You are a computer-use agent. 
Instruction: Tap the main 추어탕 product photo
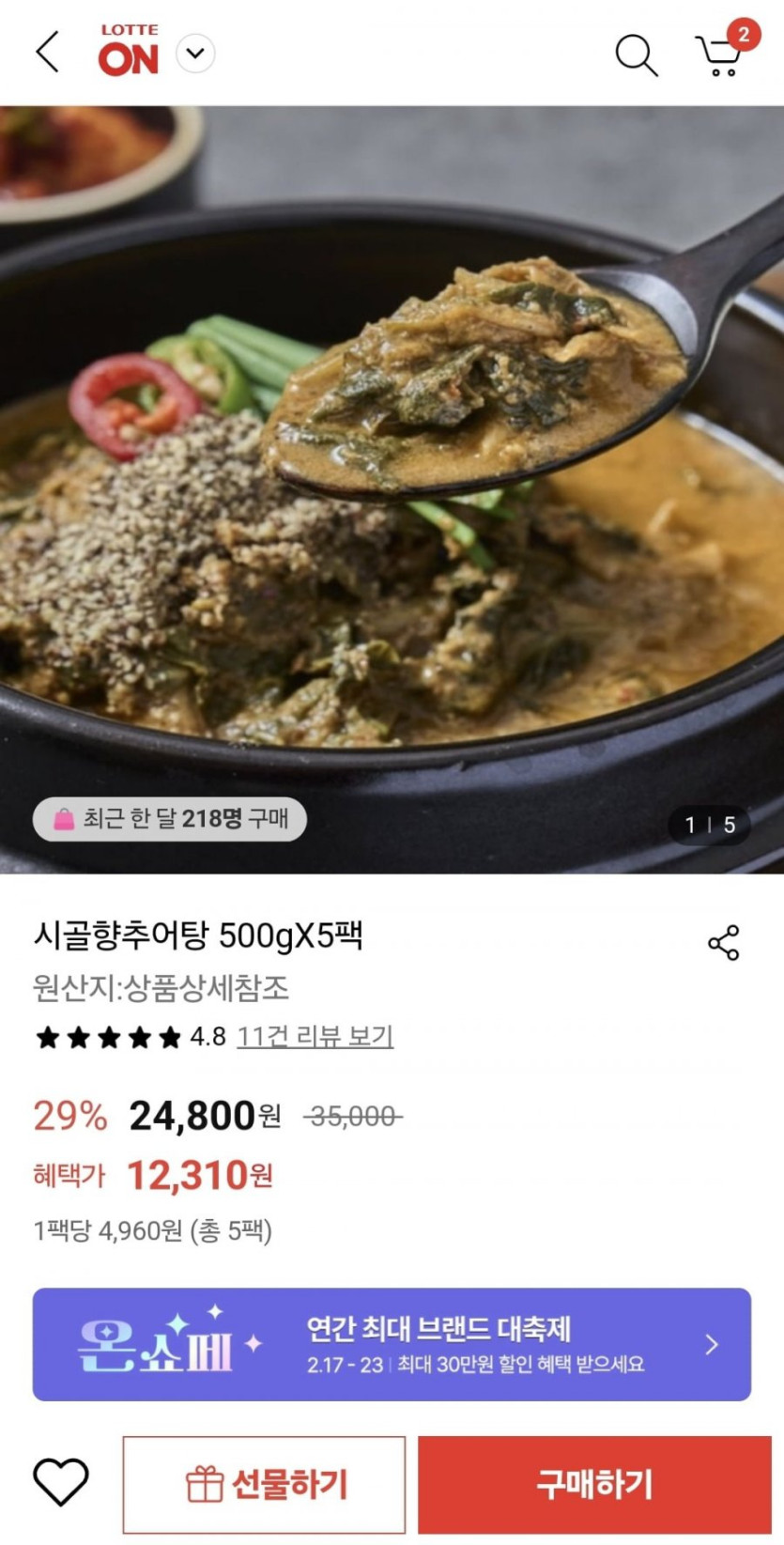(392, 488)
